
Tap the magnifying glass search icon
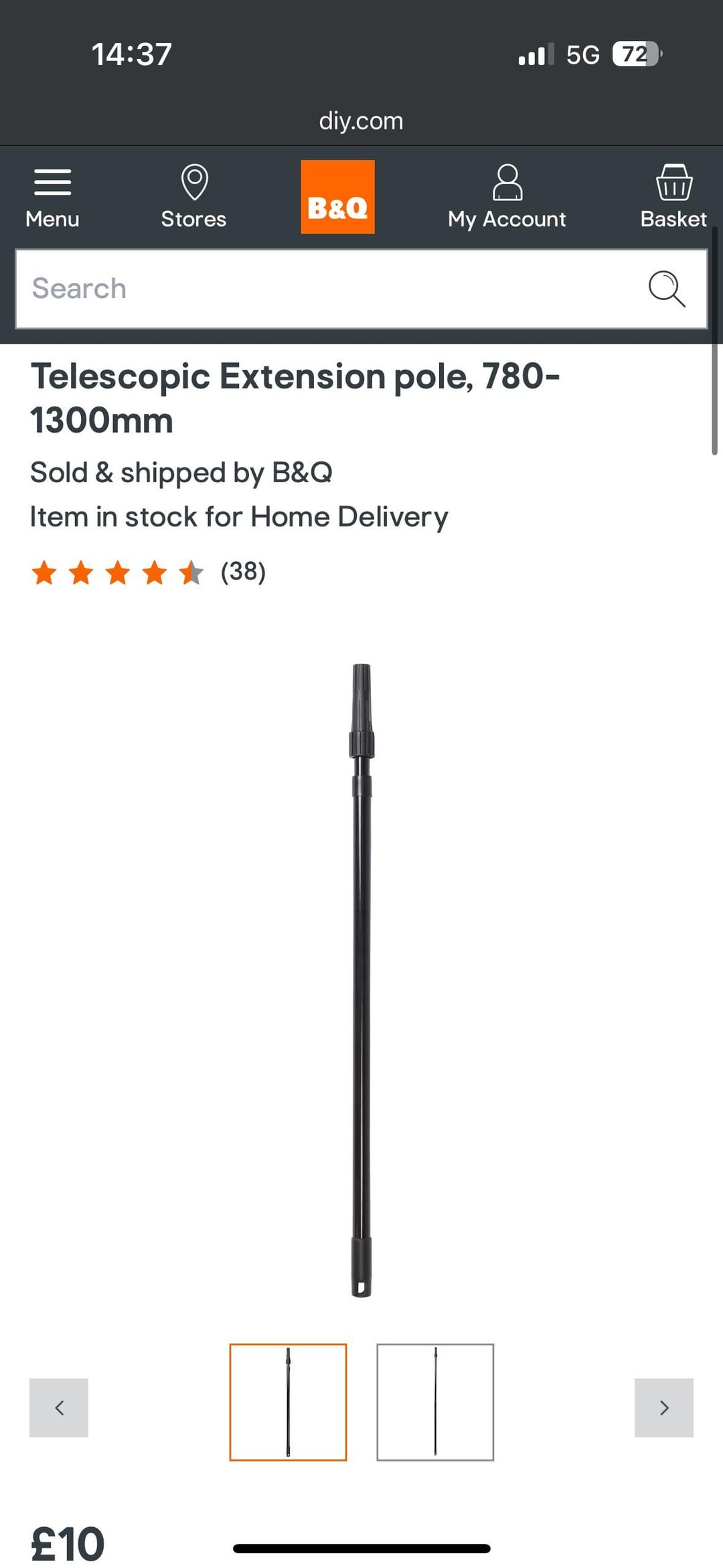pos(667,289)
